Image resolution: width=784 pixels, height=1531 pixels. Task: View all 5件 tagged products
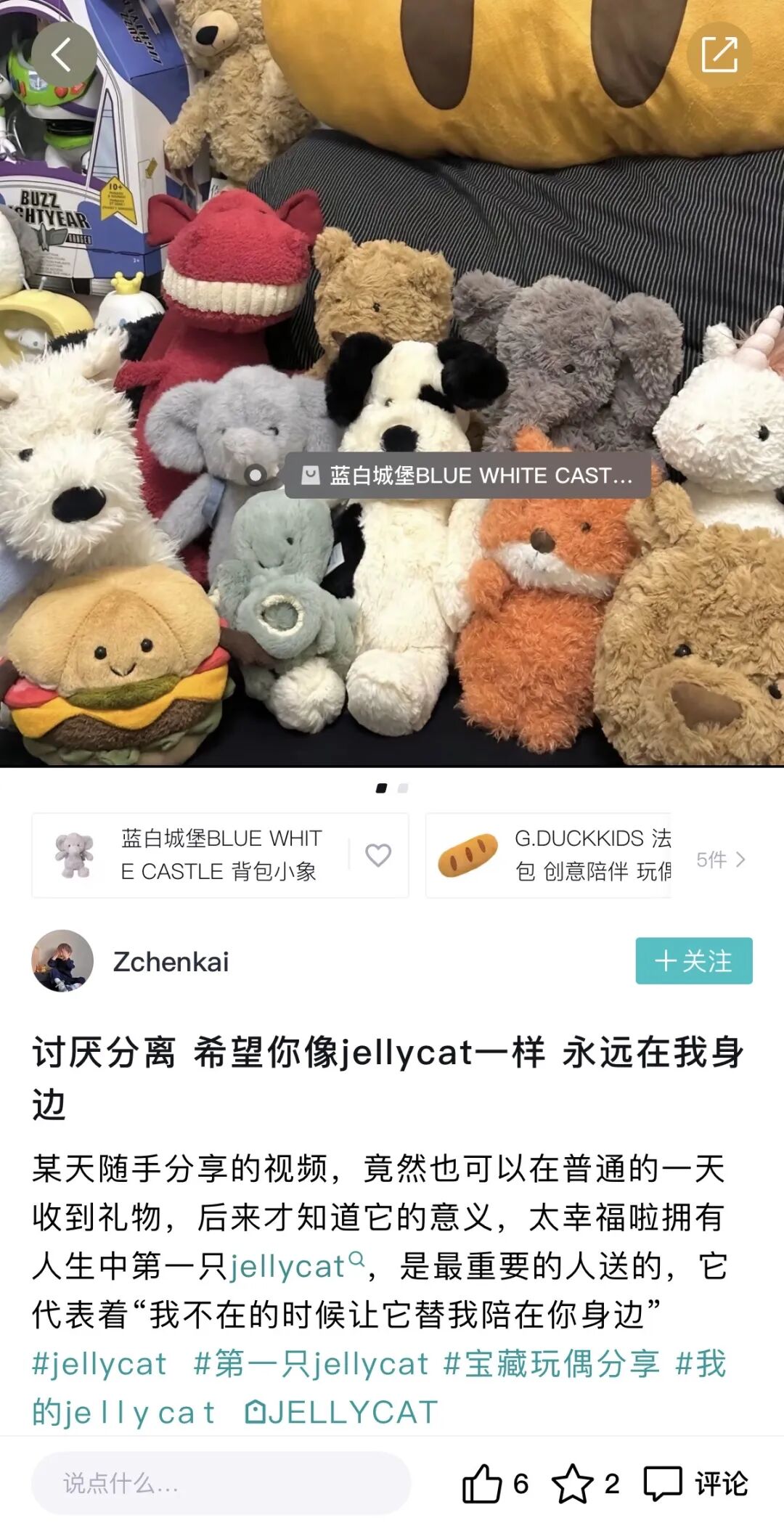click(x=720, y=860)
